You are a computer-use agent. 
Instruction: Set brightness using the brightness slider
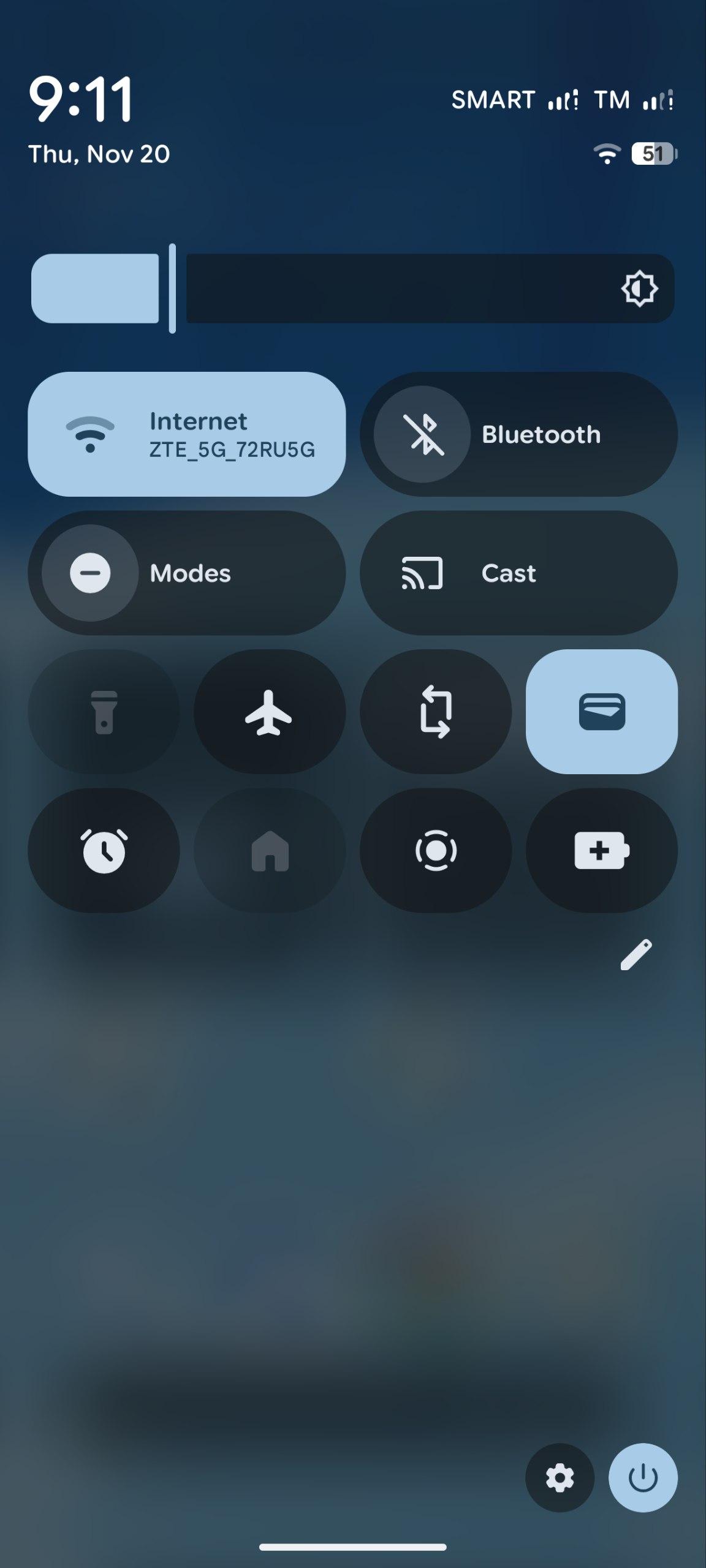[353, 288]
